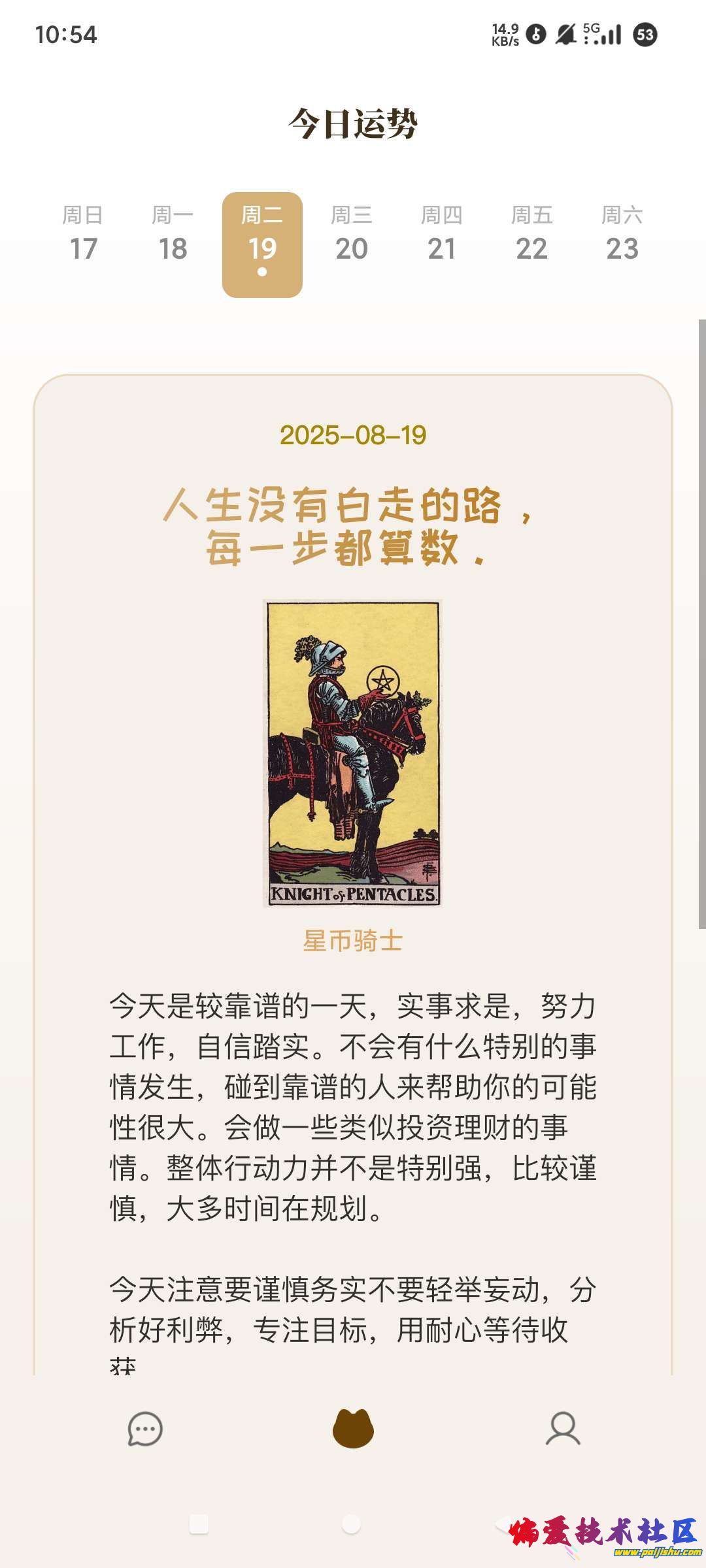Open the chat tab in bottom bar
Screen dimensions: 706x1568
click(144, 1429)
